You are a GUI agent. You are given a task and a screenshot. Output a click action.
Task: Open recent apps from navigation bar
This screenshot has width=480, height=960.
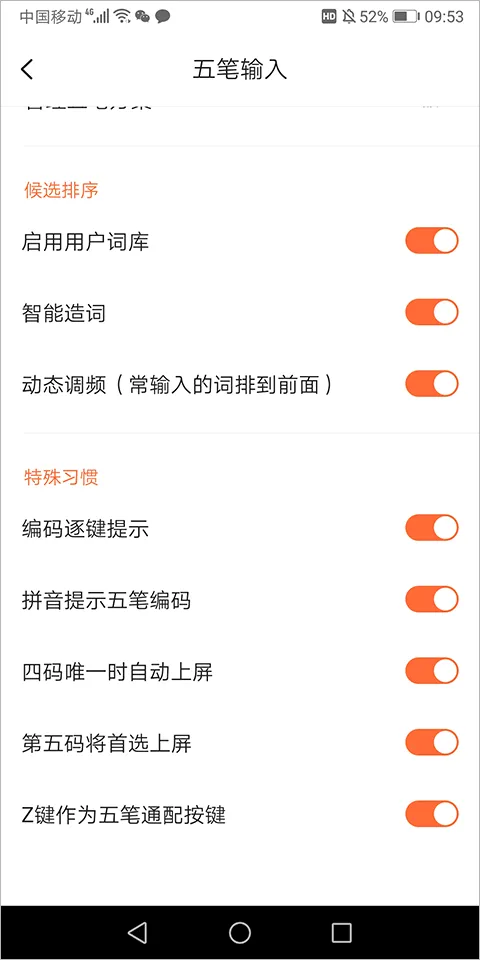tap(341, 932)
